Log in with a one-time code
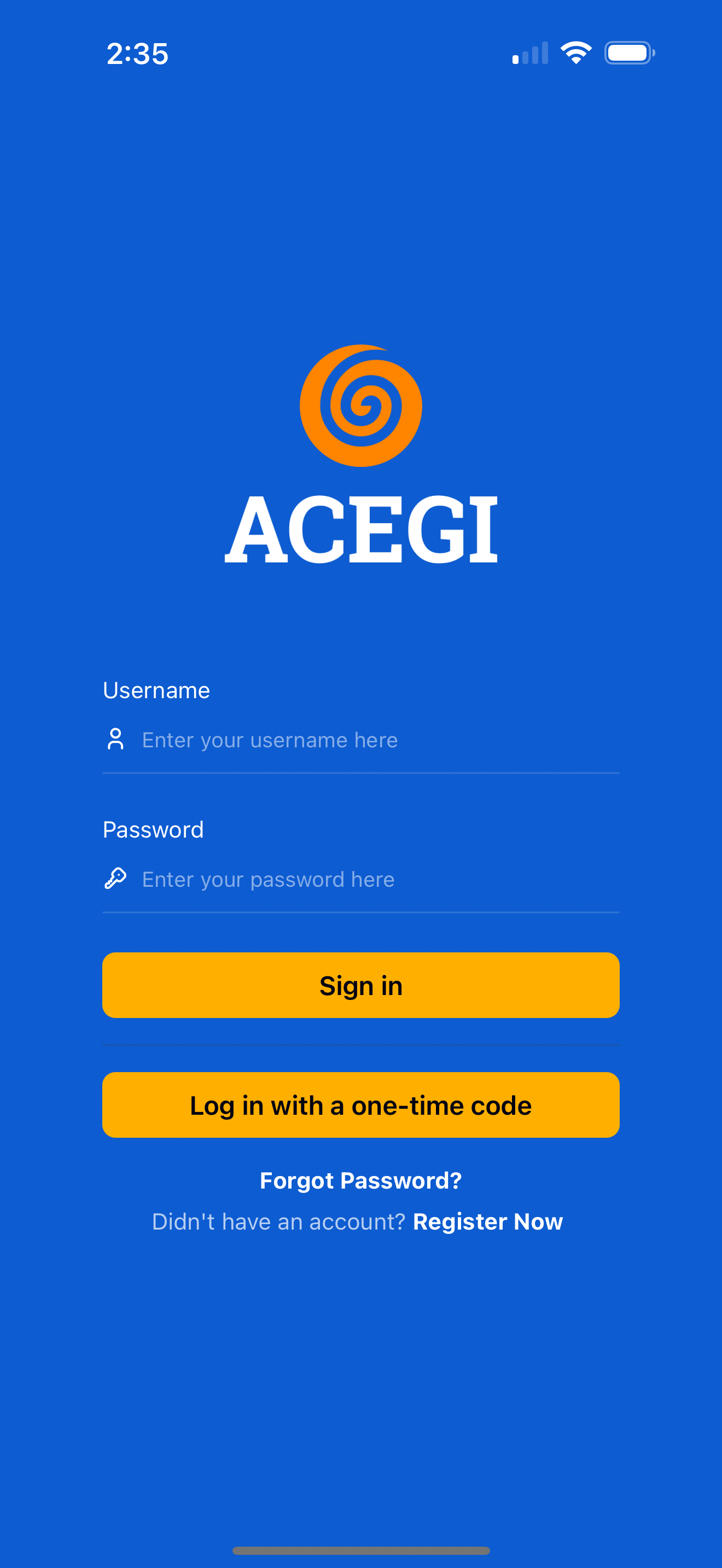 [361, 1105]
